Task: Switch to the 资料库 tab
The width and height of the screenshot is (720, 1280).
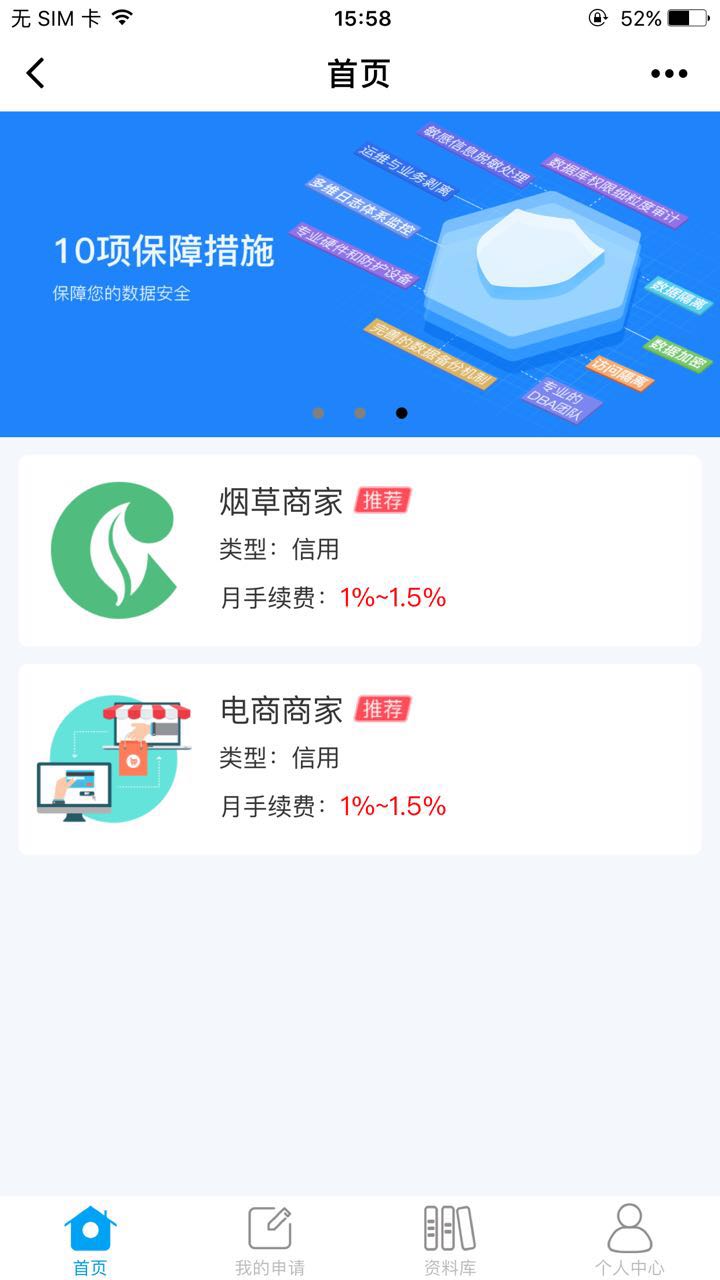Action: (450, 1239)
